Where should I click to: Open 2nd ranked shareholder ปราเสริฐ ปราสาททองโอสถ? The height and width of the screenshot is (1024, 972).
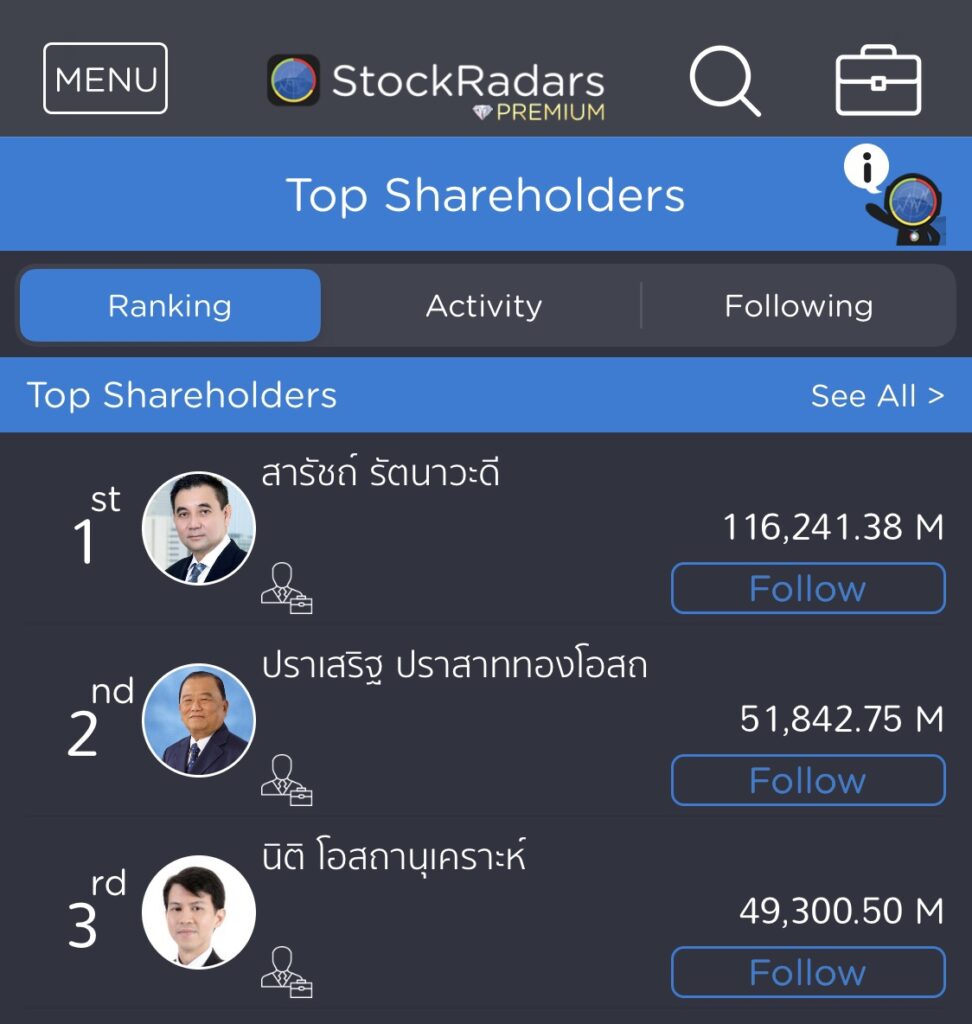click(454, 666)
